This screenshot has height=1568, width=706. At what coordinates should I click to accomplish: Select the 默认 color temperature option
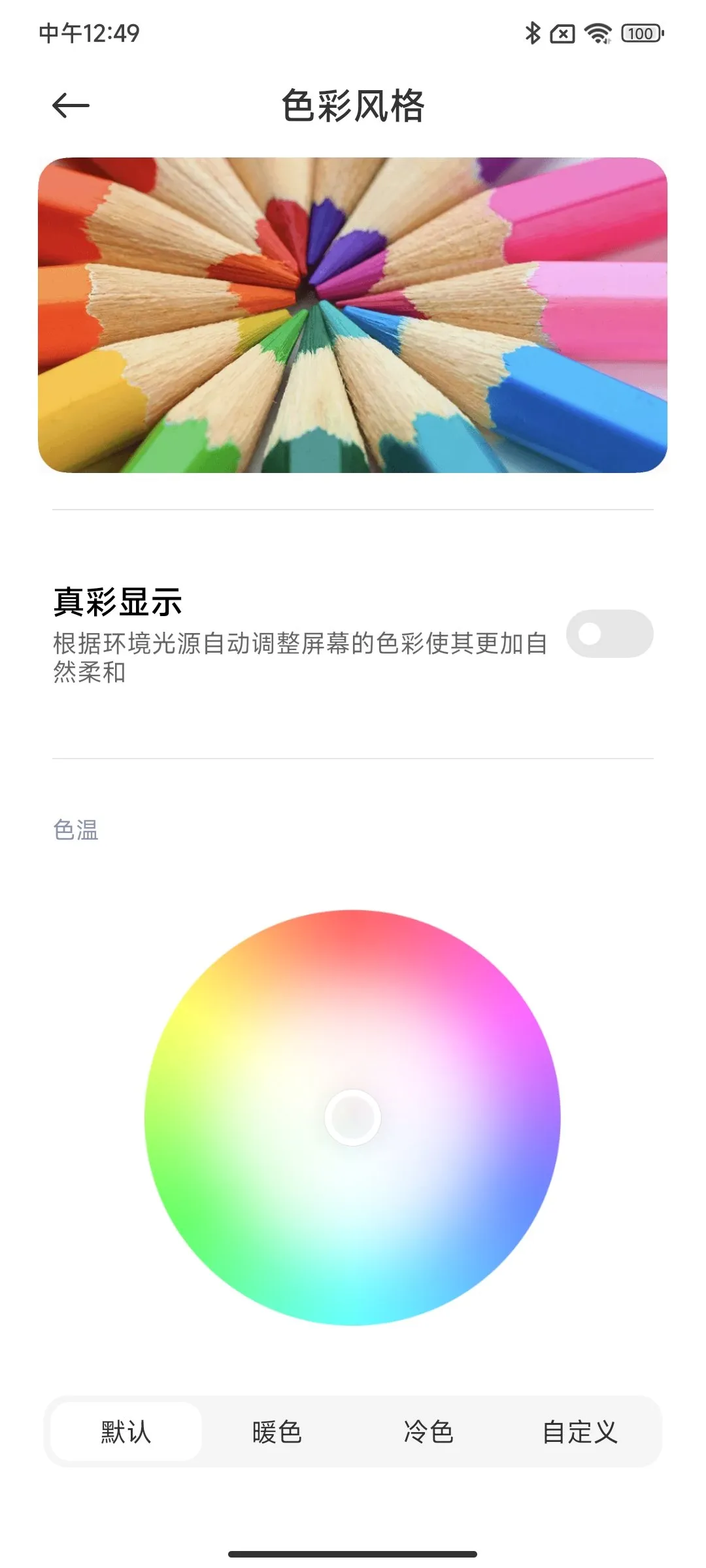click(126, 1432)
